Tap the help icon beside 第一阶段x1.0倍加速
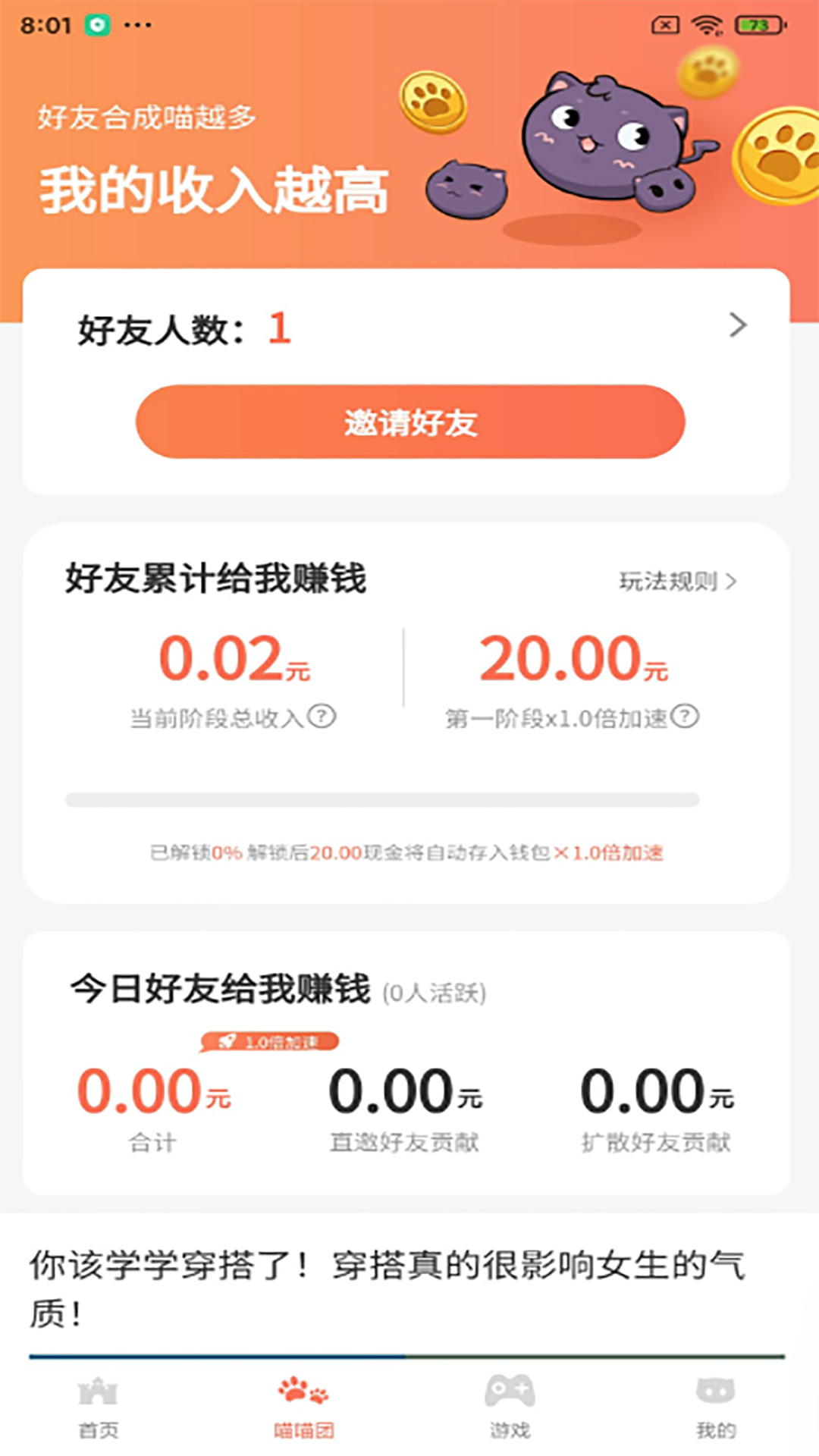 coord(686,717)
